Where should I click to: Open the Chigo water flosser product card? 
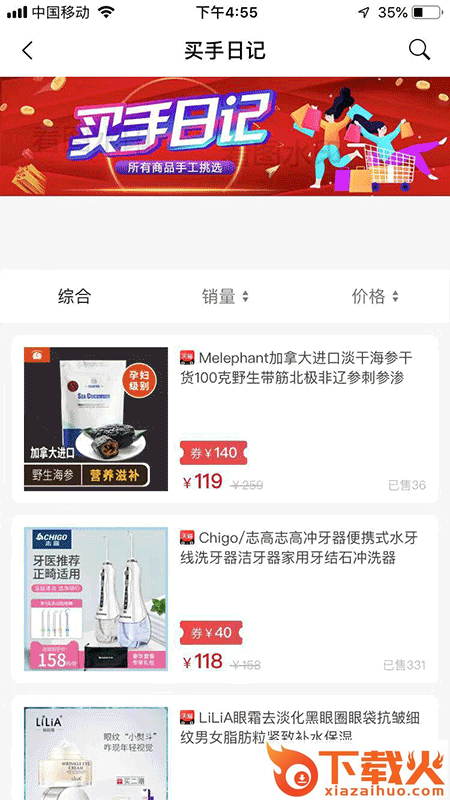tap(225, 599)
